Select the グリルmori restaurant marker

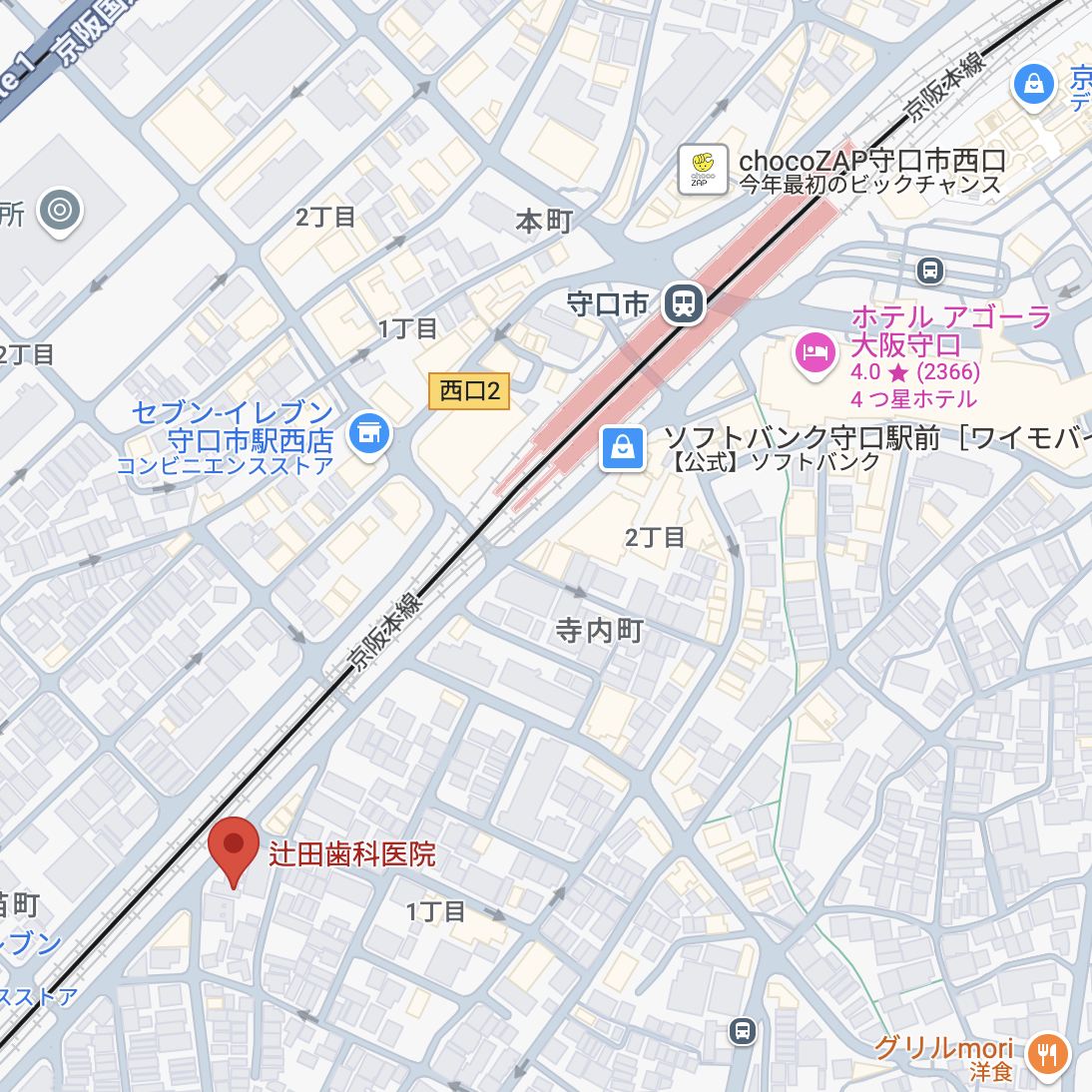point(1047,1053)
